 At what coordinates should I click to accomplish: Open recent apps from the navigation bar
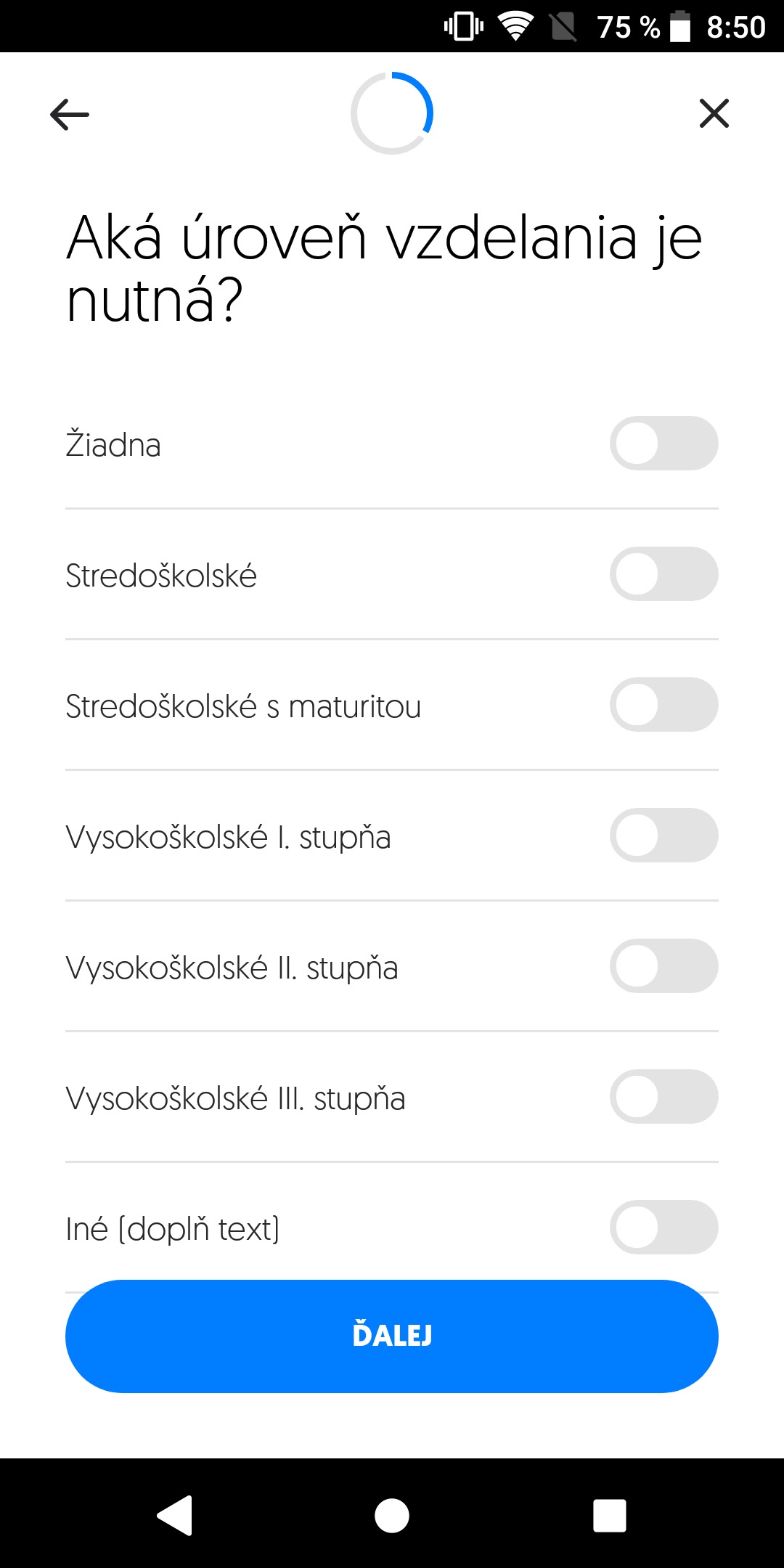(610, 1516)
